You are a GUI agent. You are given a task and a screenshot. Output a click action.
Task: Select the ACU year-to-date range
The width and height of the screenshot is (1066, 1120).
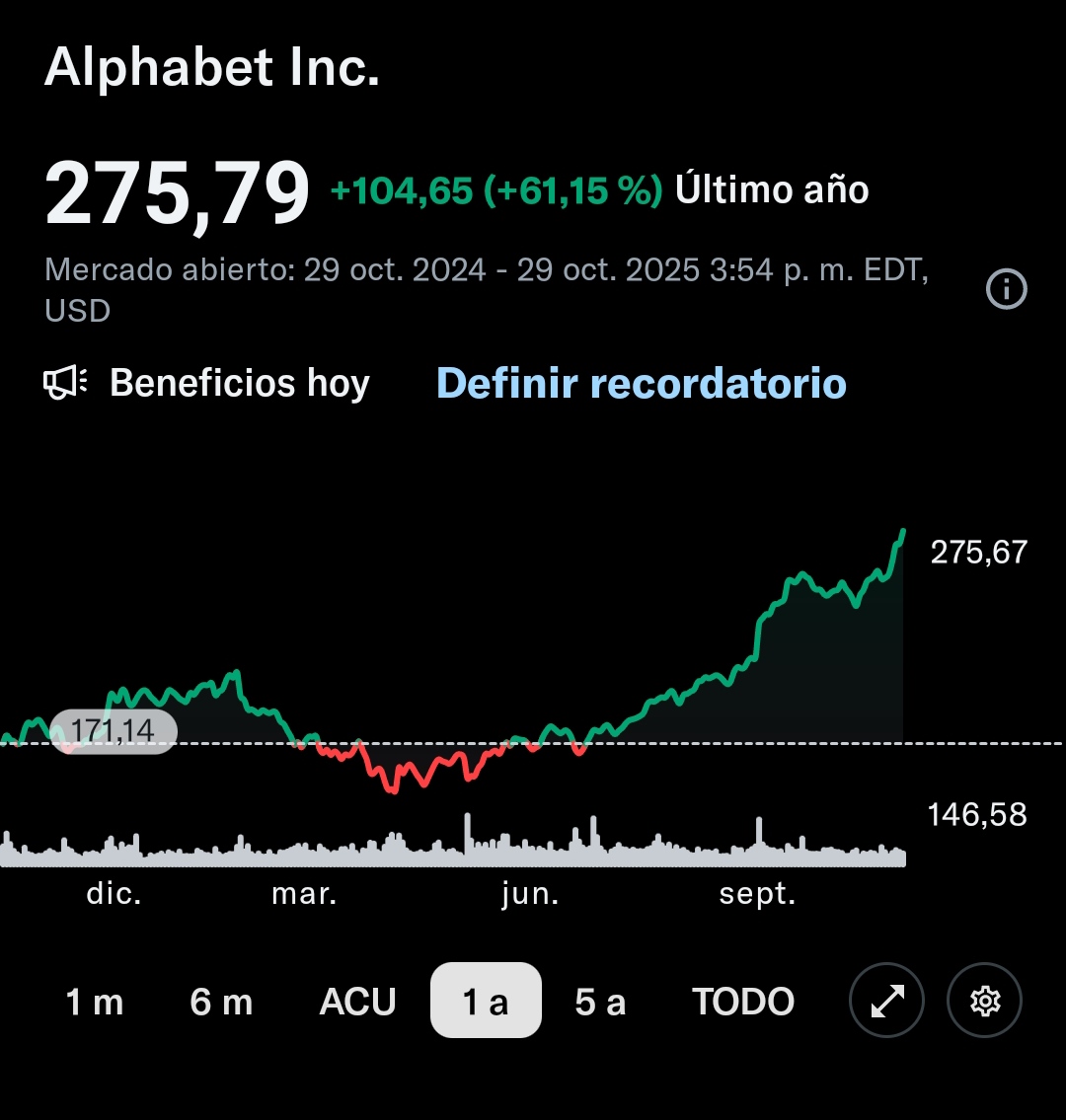pyautogui.click(x=357, y=1002)
